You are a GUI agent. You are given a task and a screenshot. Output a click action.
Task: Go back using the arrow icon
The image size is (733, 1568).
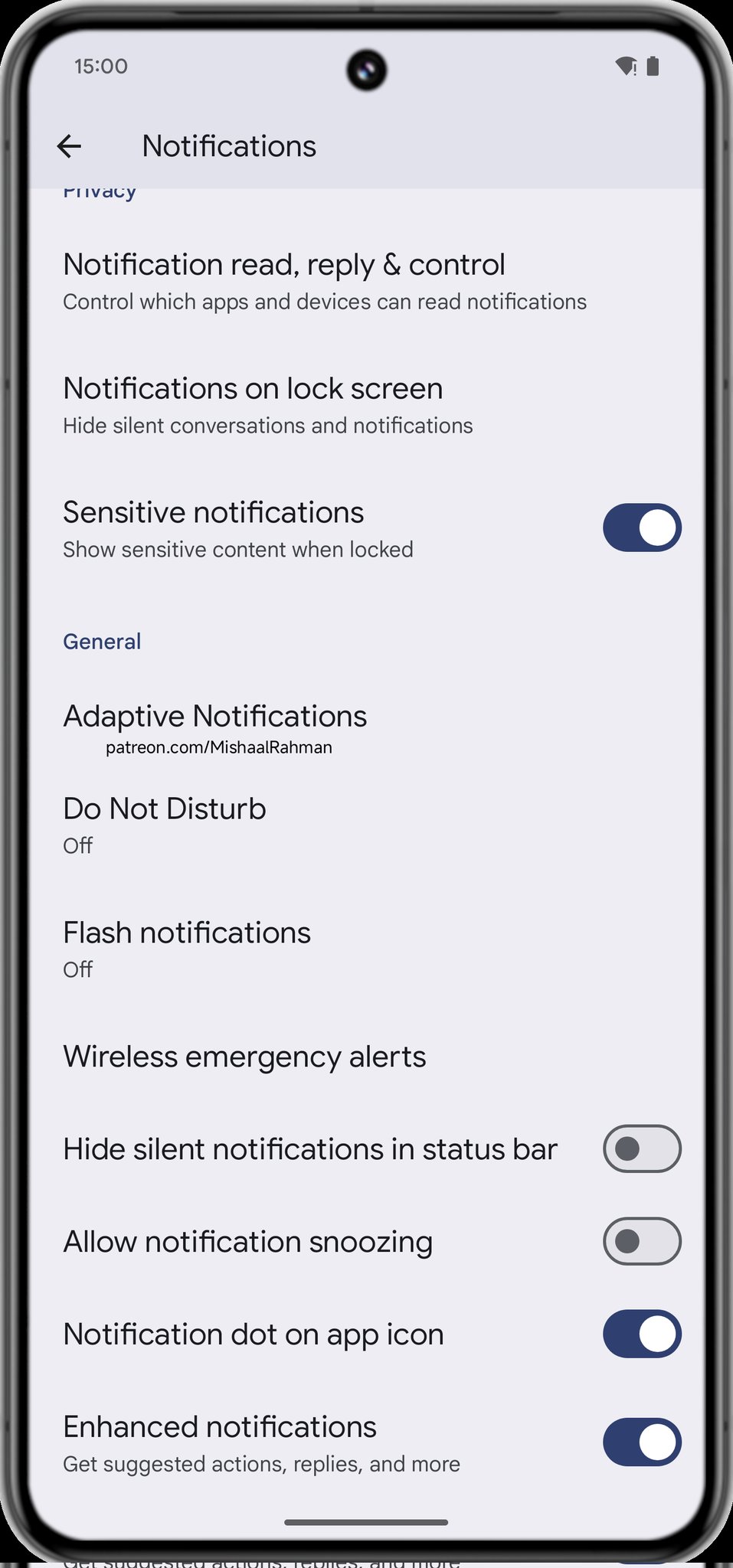tap(69, 146)
